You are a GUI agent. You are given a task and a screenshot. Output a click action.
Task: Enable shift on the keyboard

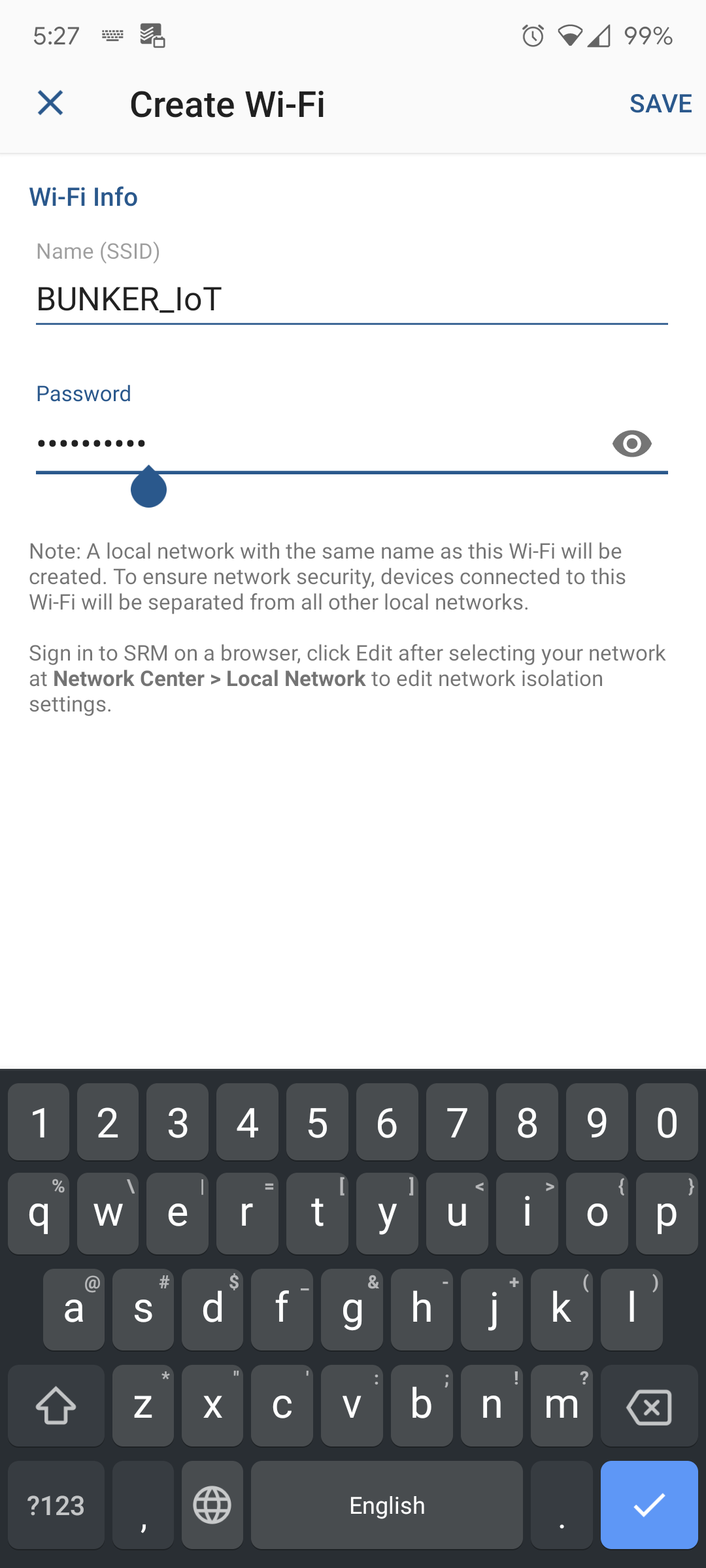[56, 1406]
